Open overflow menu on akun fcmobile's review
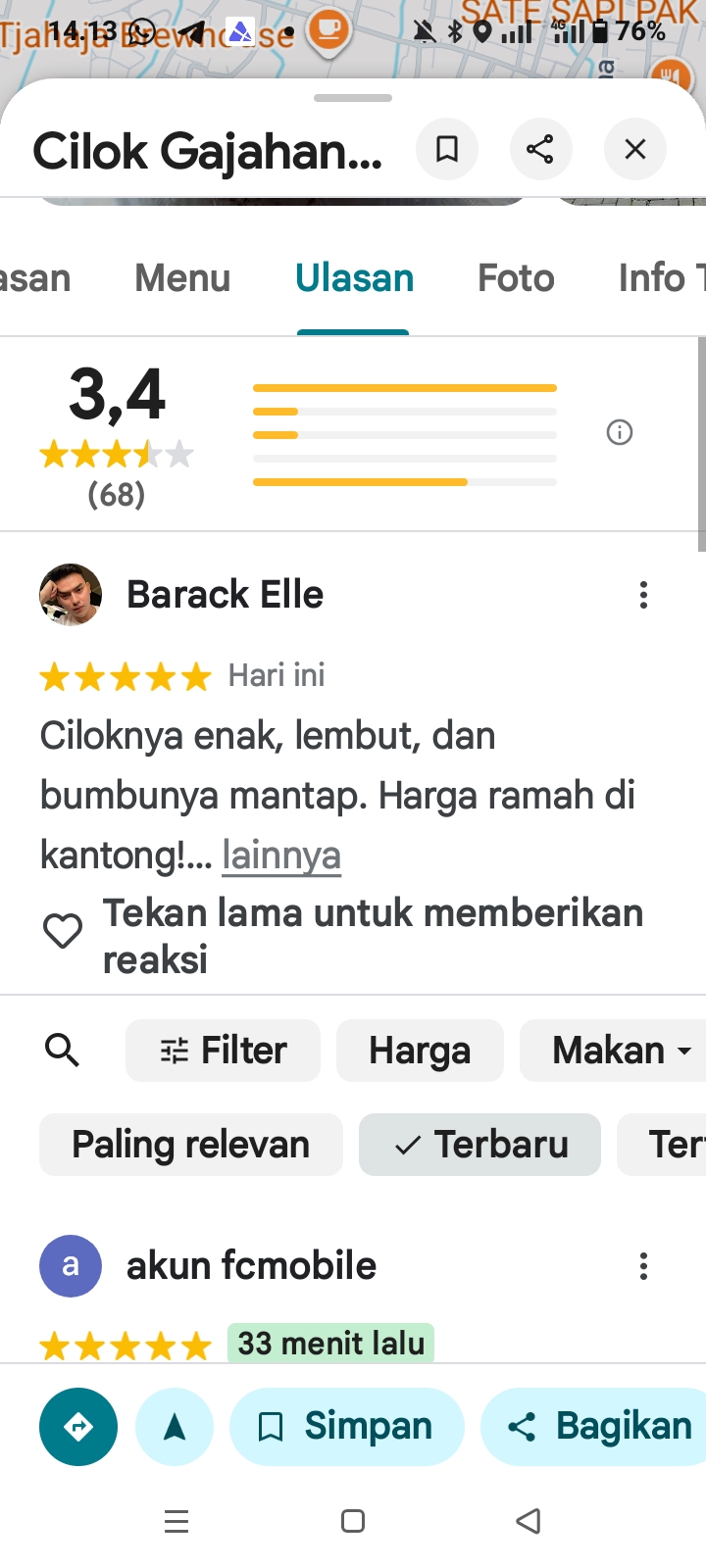 coord(643,1266)
